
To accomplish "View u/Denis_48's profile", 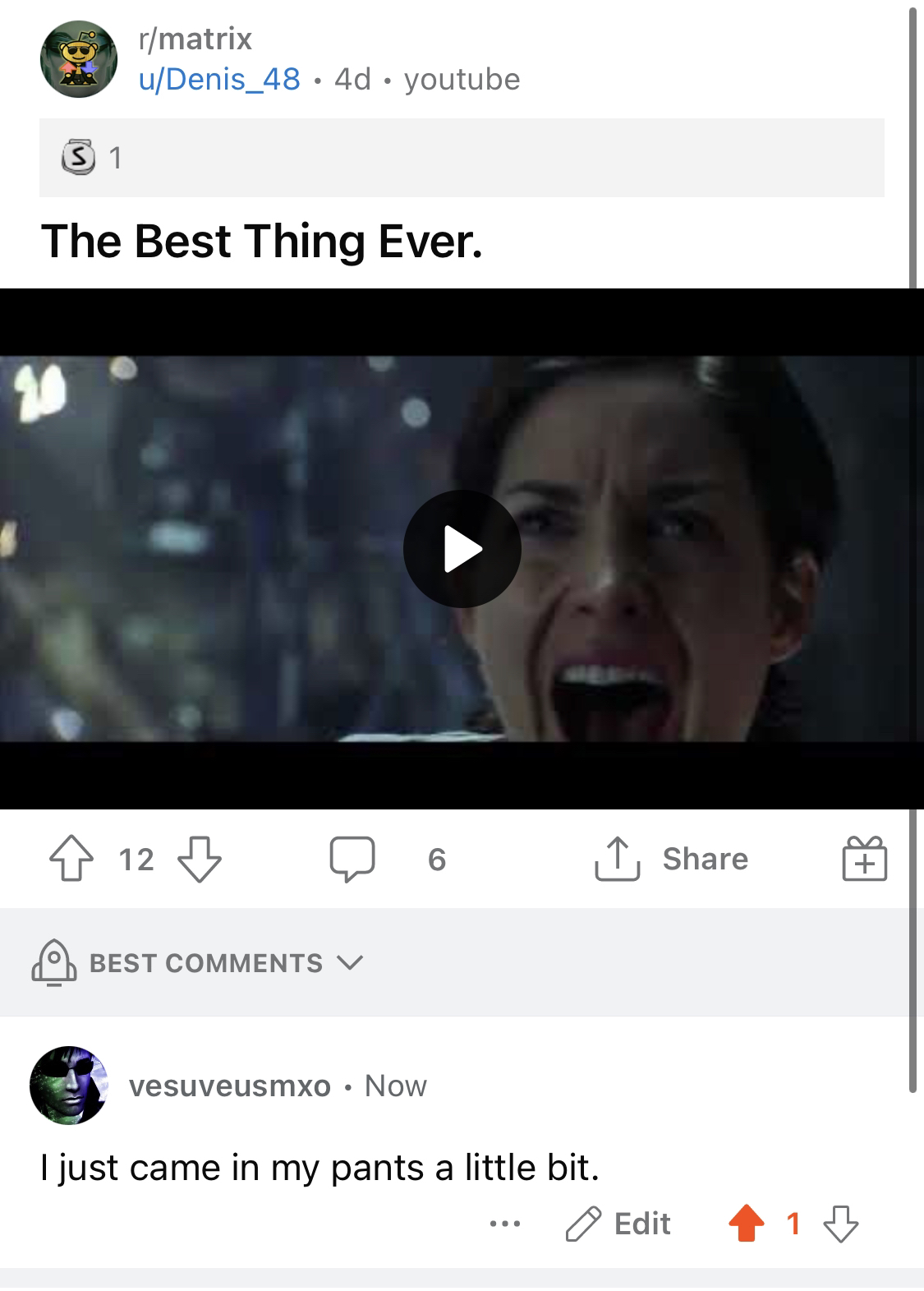I will pyautogui.click(x=219, y=80).
